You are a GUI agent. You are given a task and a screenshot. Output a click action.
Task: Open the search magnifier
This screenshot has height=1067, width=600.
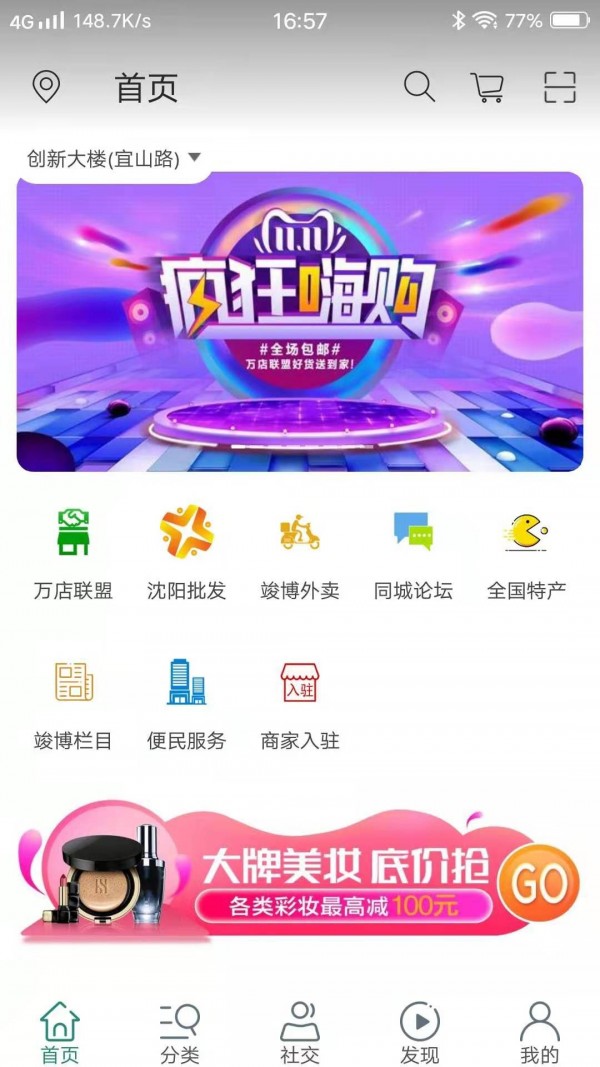click(x=419, y=87)
